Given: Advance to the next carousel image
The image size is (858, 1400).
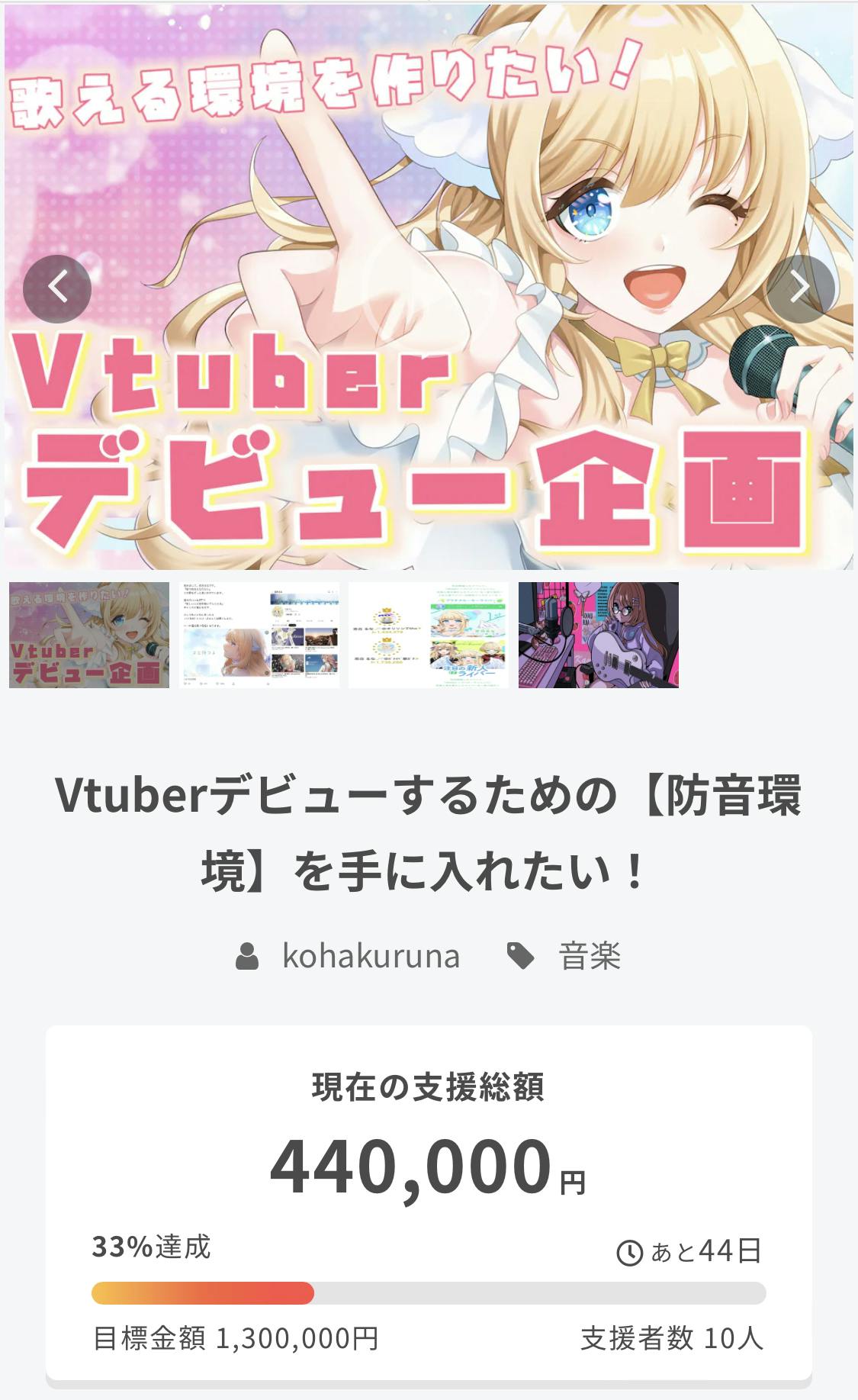Looking at the screenshot, I should [x=799, y=288].
